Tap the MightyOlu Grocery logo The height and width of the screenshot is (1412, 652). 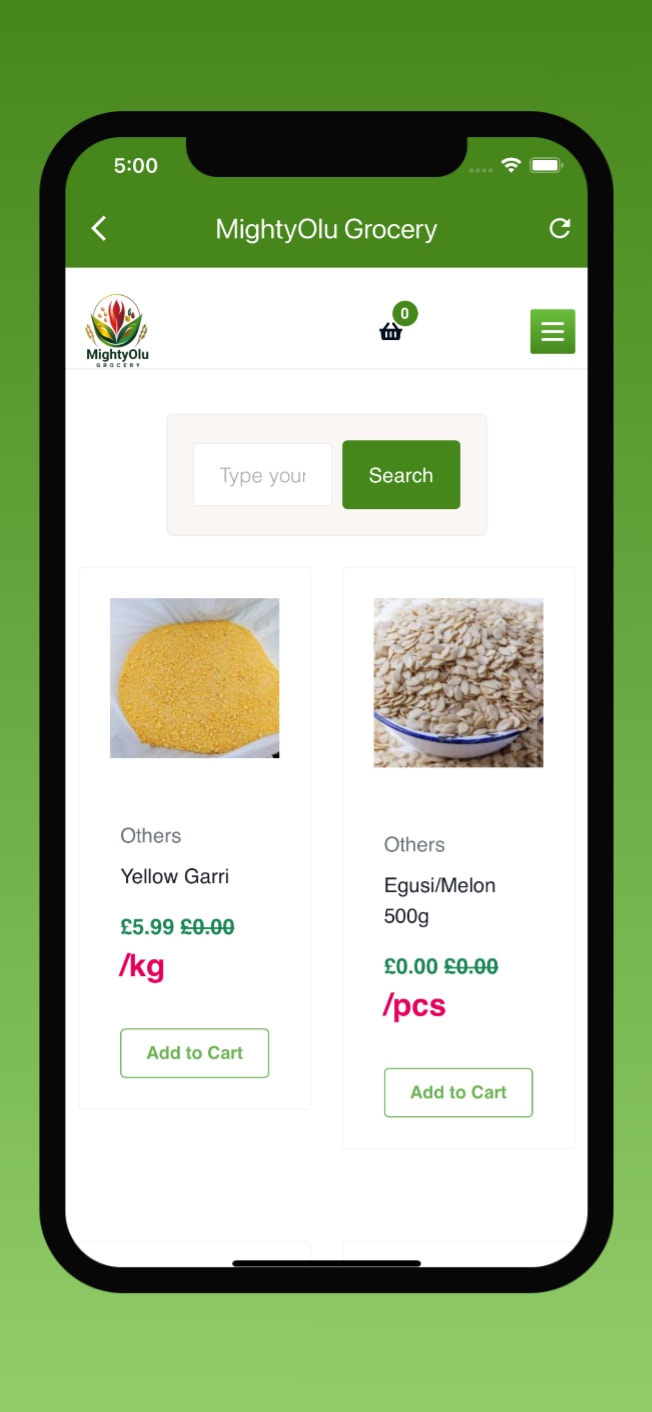(x=117, y=331)
